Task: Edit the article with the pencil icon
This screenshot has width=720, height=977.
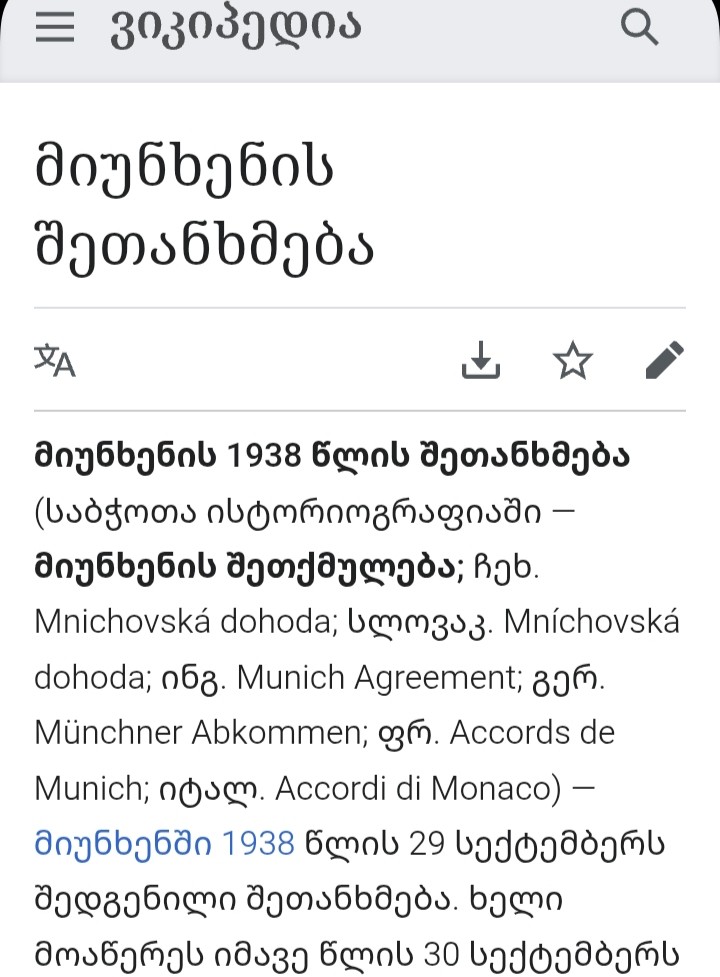Action: (x=665, y=361)
